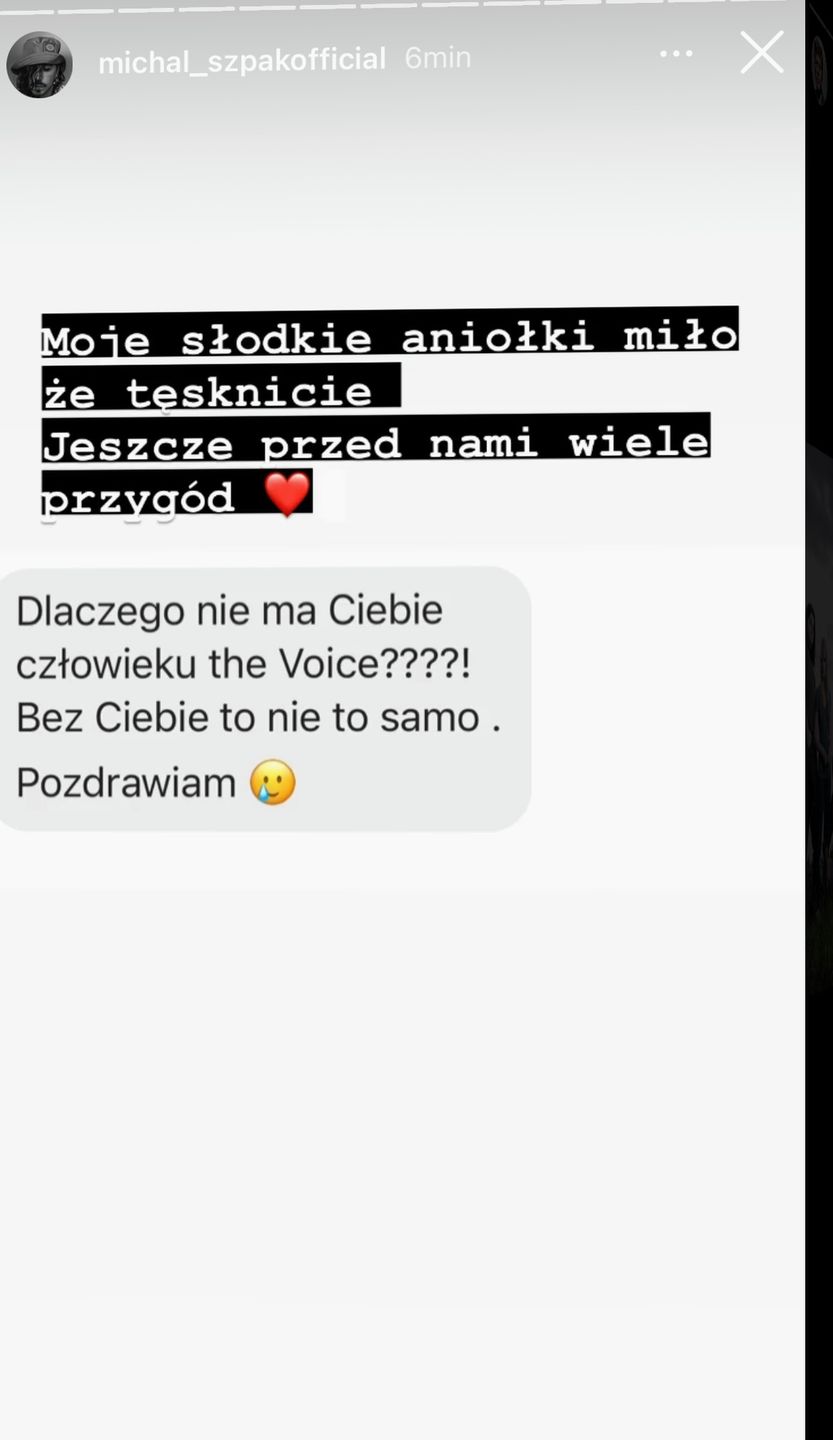Tap the michal_szpakofficial username
This screenshot has width=833, height=1440.
242,60
